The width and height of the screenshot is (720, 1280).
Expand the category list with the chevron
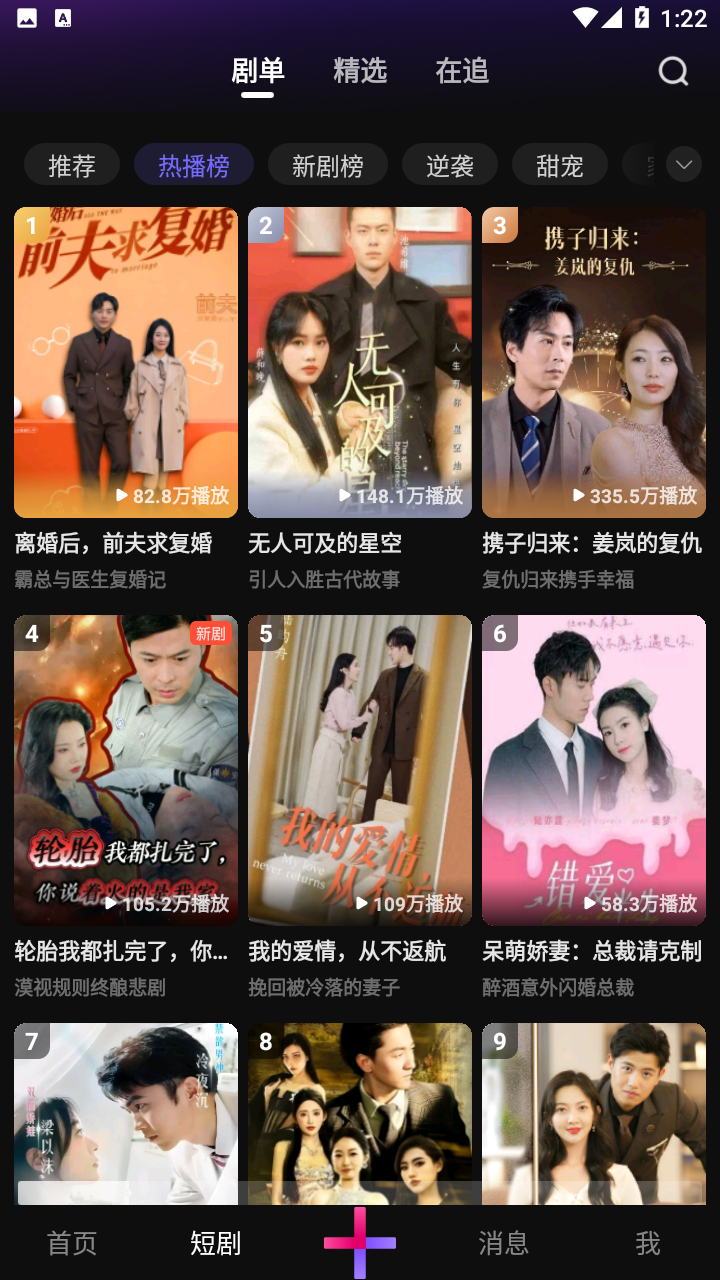(x=684, y=164)
